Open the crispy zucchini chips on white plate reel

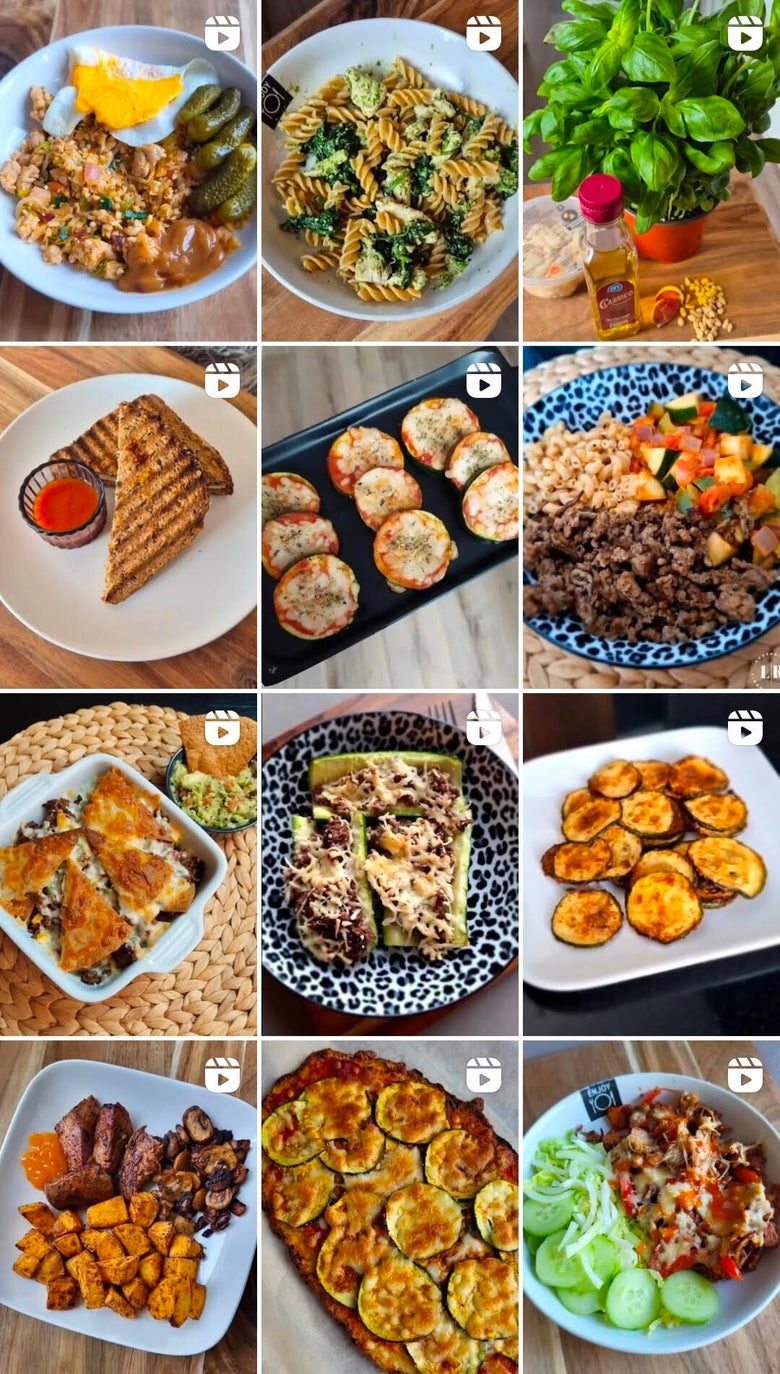[x=651, y=865]
